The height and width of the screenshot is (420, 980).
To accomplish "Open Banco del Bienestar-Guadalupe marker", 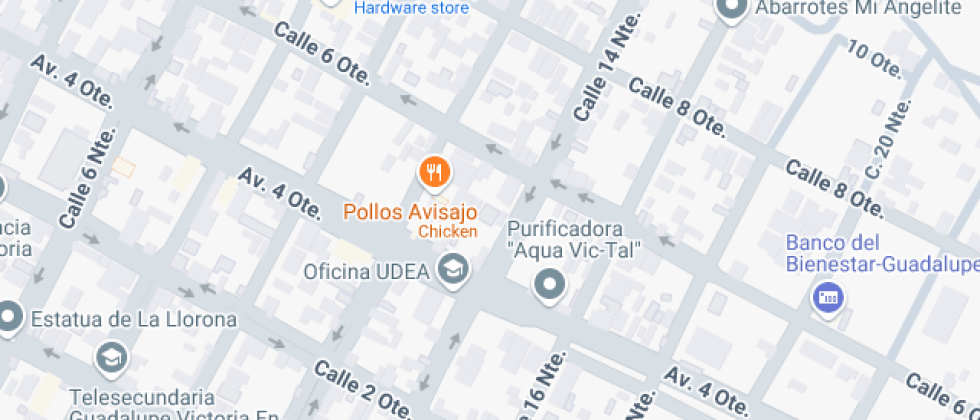I will 827,296.
